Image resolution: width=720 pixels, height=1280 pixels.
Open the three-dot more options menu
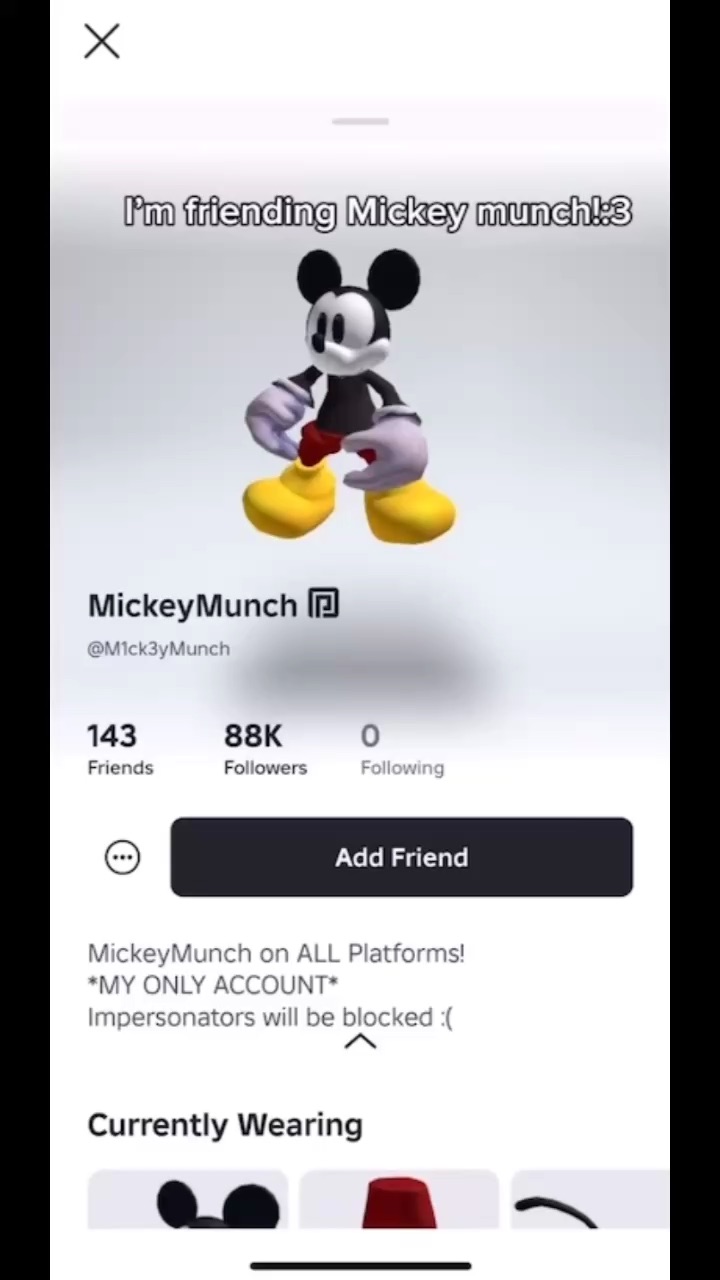tap(123, 857)
